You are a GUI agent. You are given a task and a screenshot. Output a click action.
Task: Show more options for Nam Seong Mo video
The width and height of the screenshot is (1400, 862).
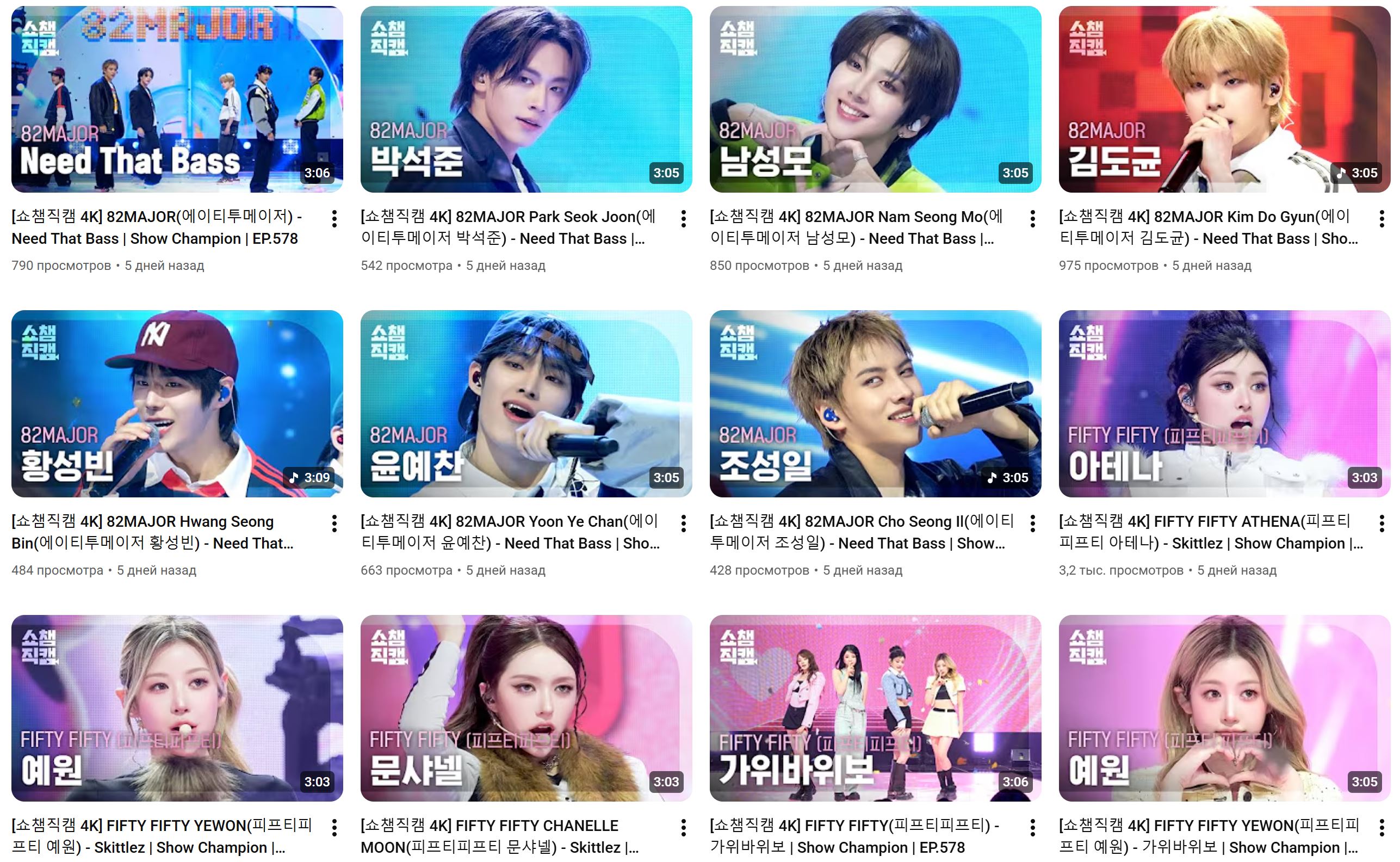1032,219
